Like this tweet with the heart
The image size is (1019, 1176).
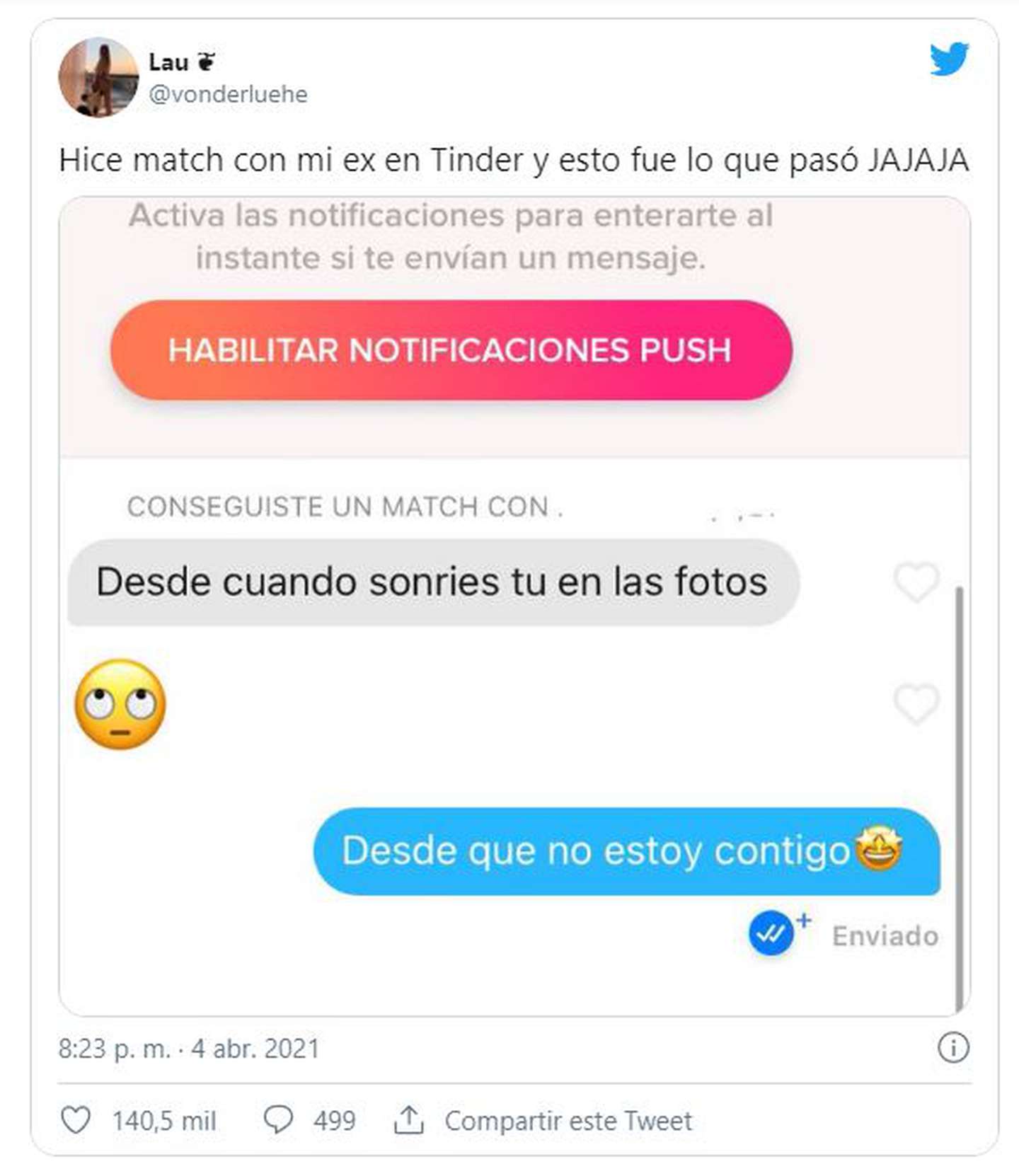[x=76, y=1121]
